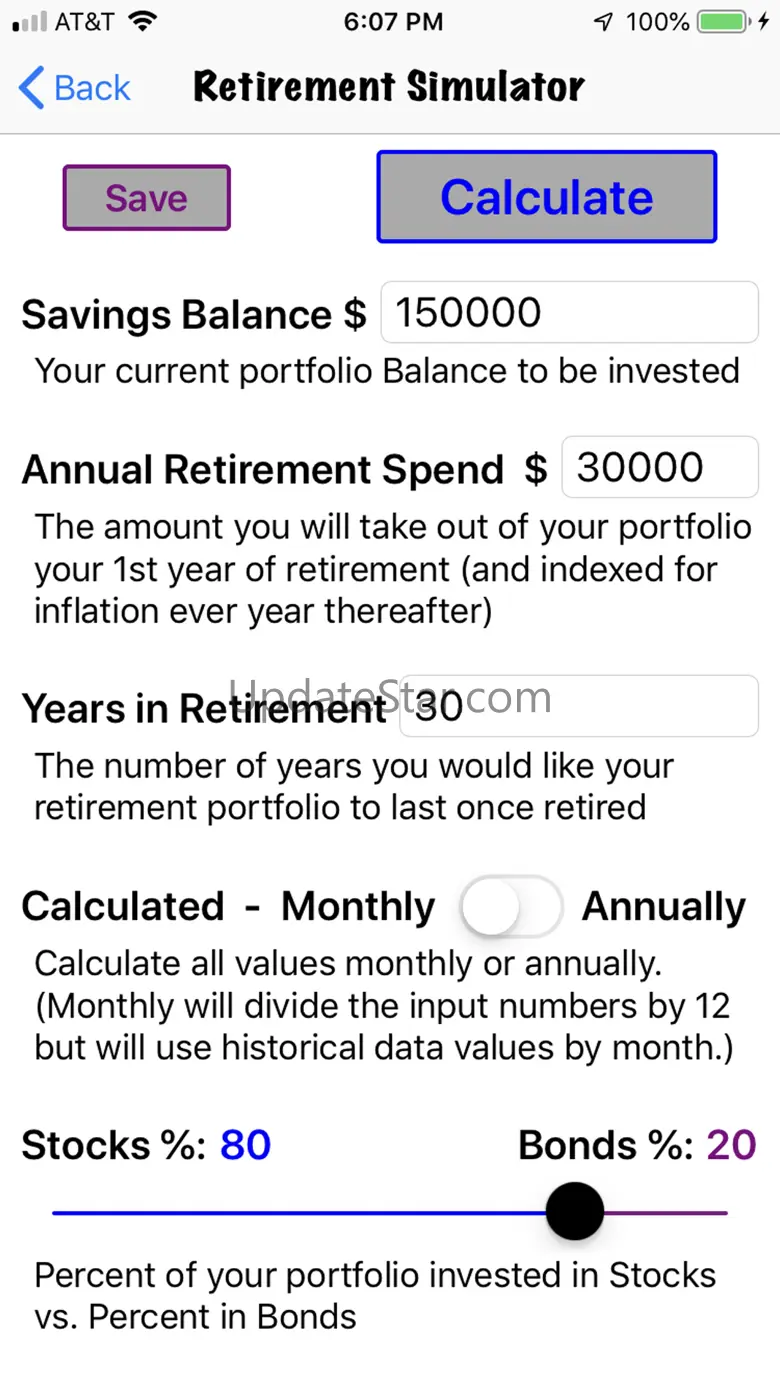Viewport: 780px width, 1387px height.
Task: Go back using the Back button
Action: coord(75,88)
